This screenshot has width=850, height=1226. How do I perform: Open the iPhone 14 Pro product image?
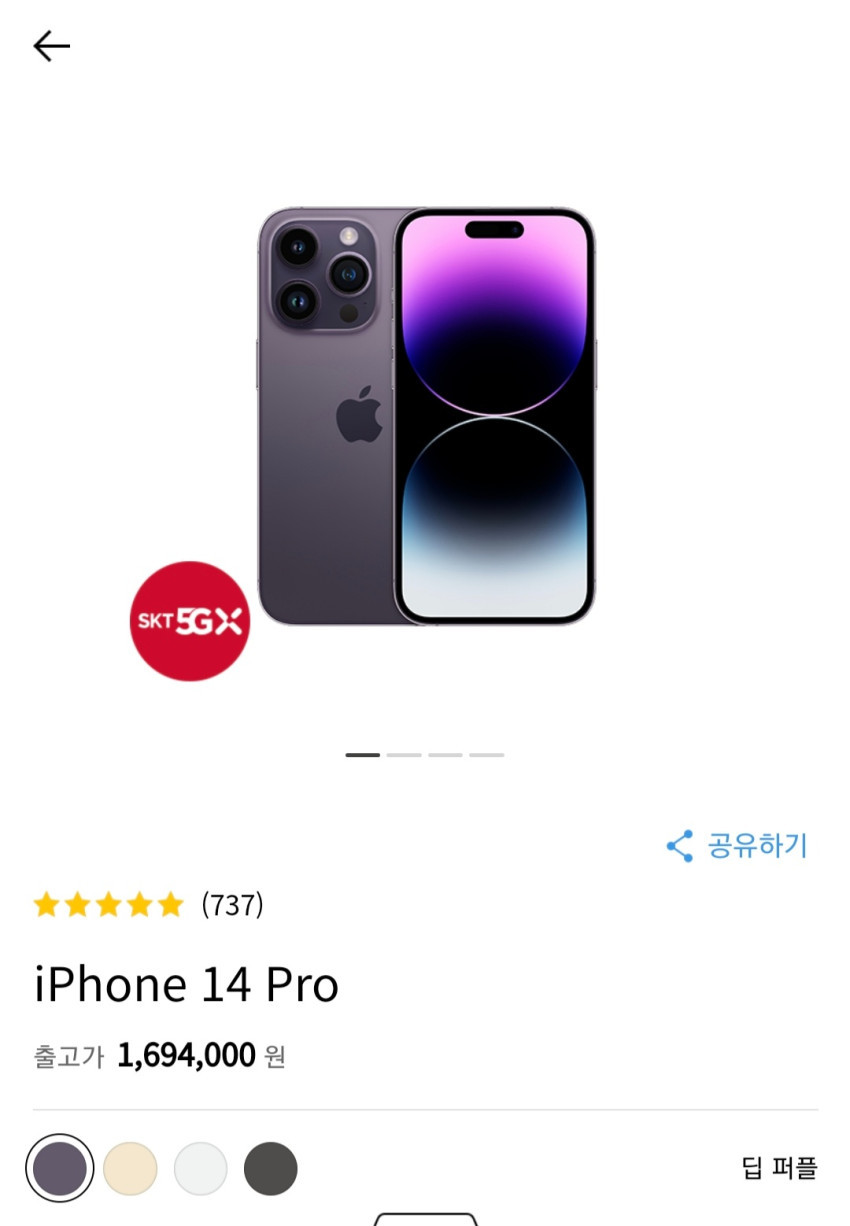[x=426, y=416]
